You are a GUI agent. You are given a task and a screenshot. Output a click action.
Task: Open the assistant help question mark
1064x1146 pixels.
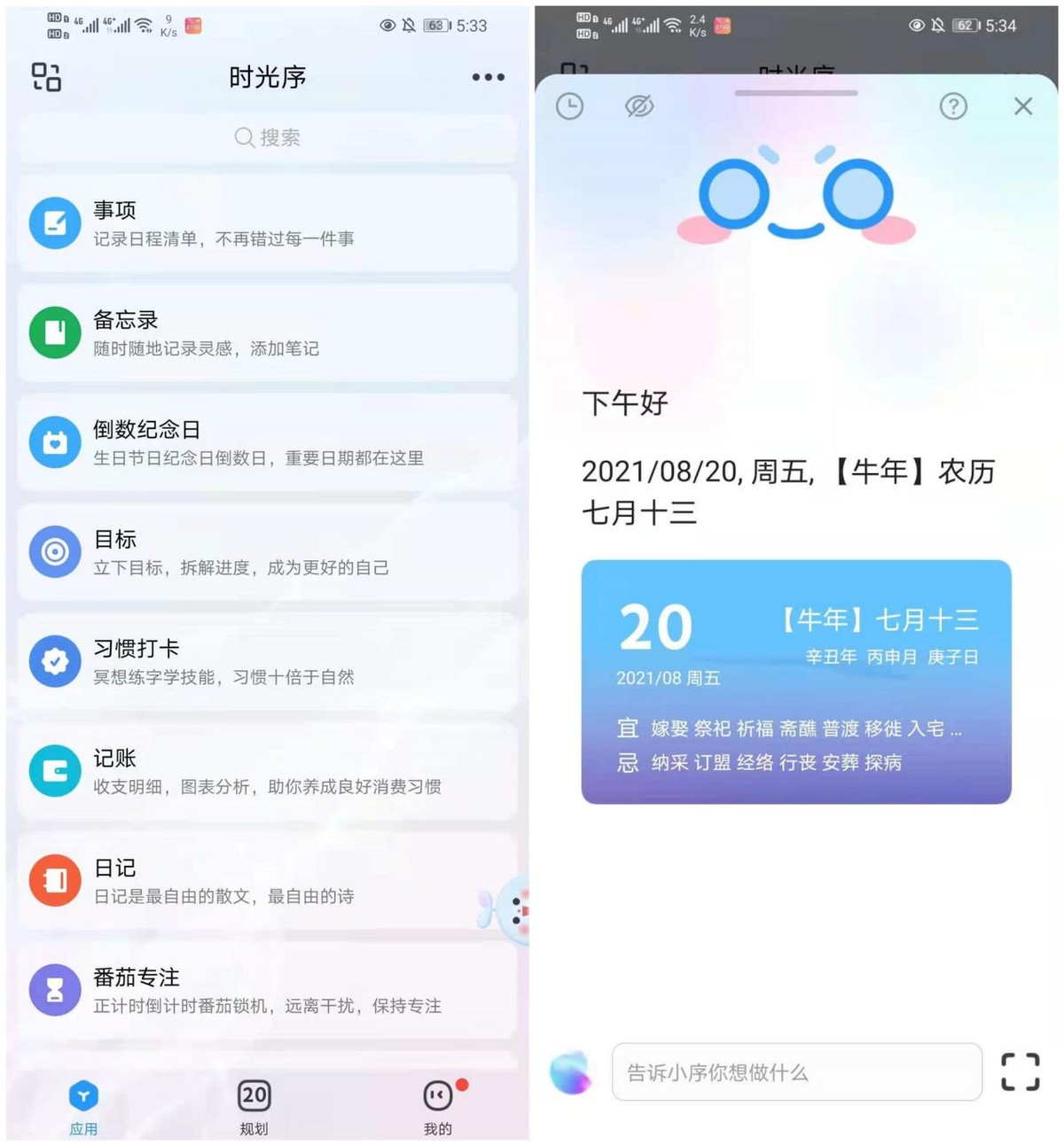point(953,106)
